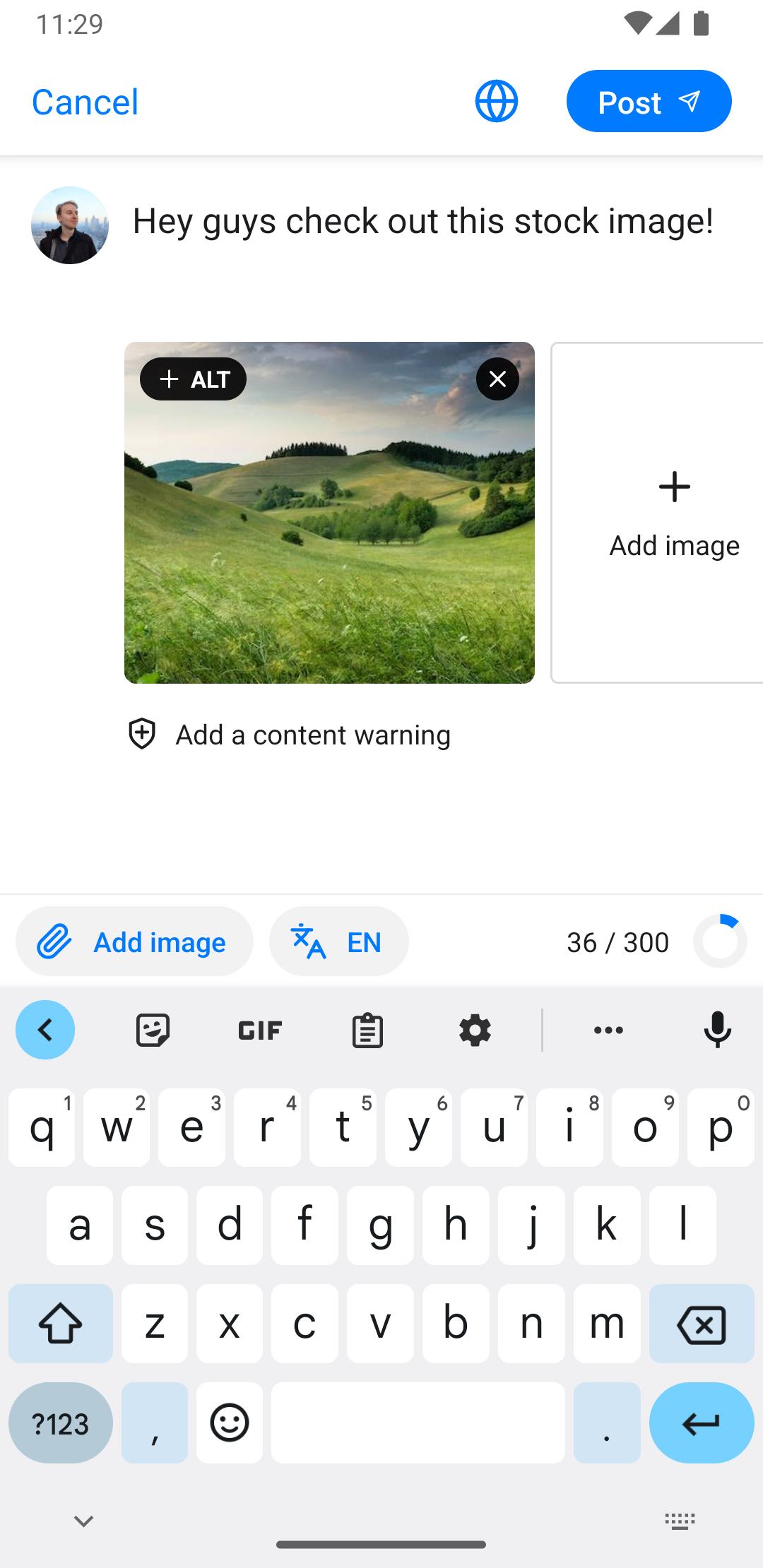Open the keyboard clipboard

367,1031
